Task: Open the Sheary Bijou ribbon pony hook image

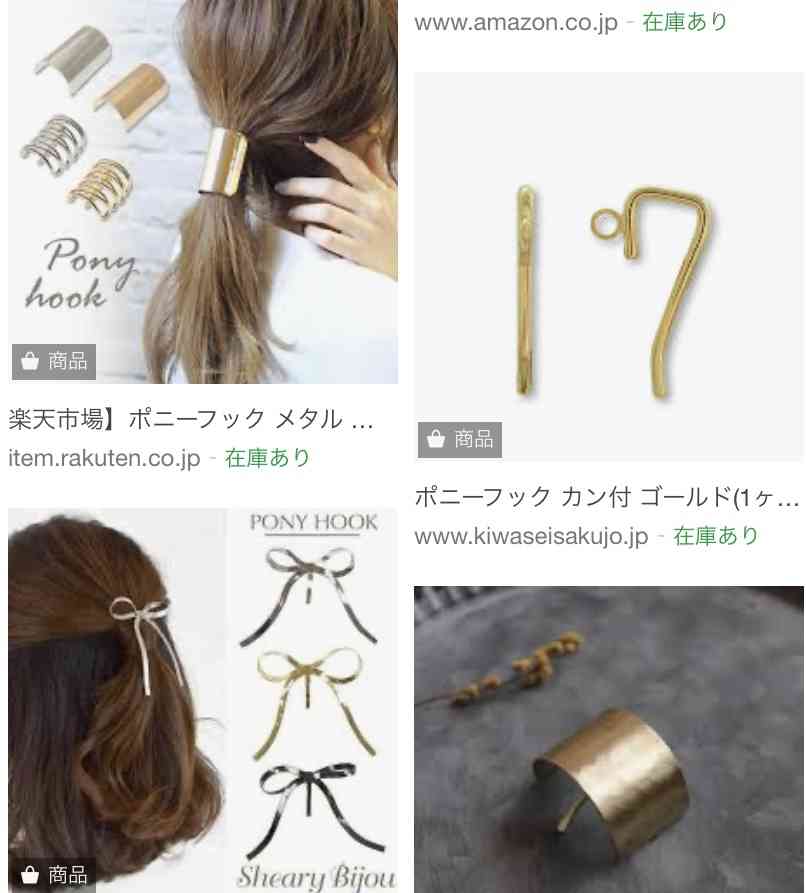Action: (x=203, y=700)
